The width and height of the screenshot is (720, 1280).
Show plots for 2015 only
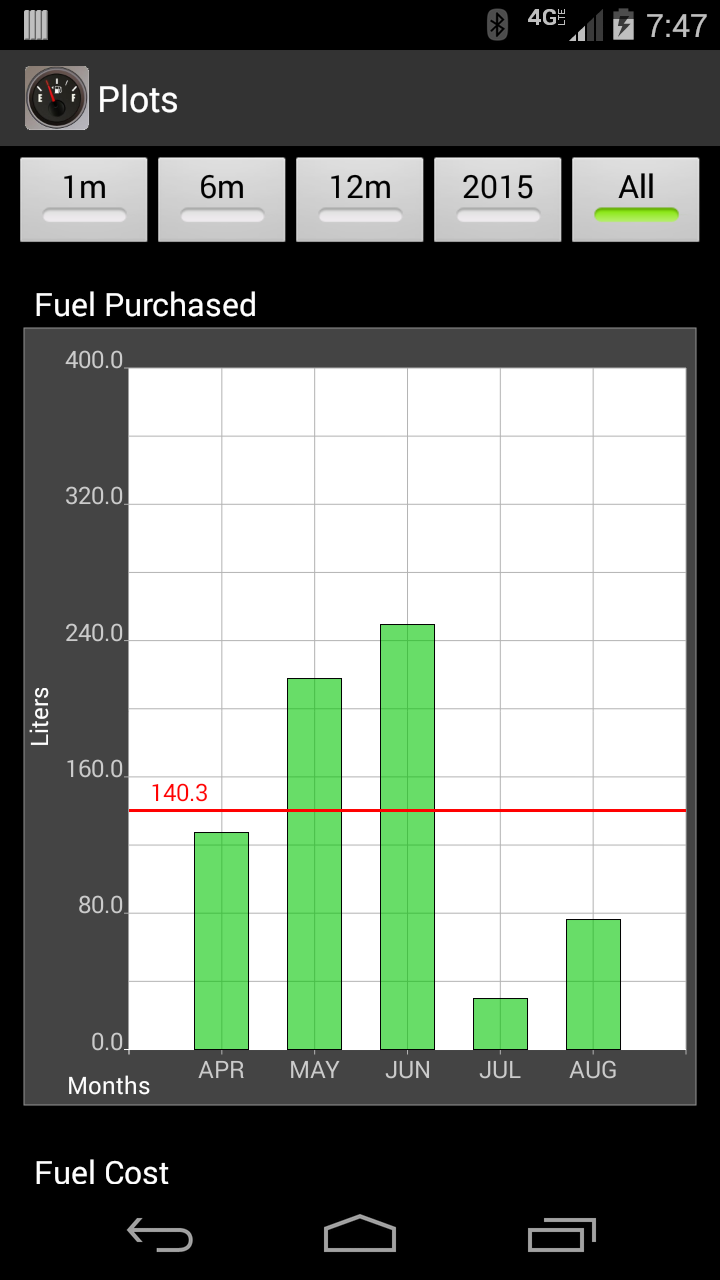(x=498, y=199)
